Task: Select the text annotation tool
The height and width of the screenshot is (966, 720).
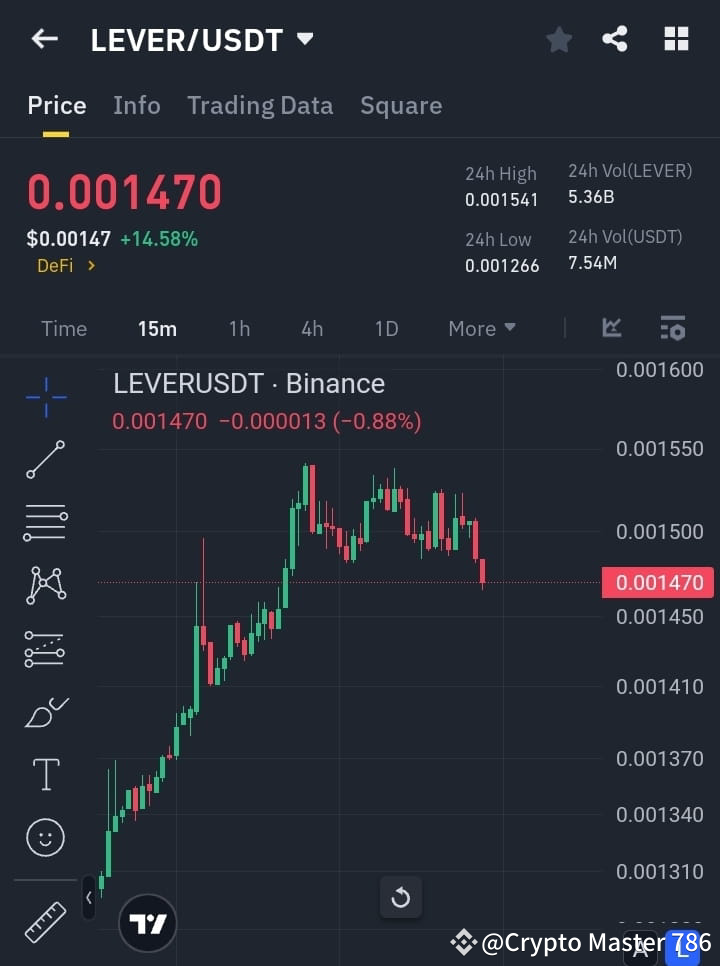Action: [x=45, y=774]
